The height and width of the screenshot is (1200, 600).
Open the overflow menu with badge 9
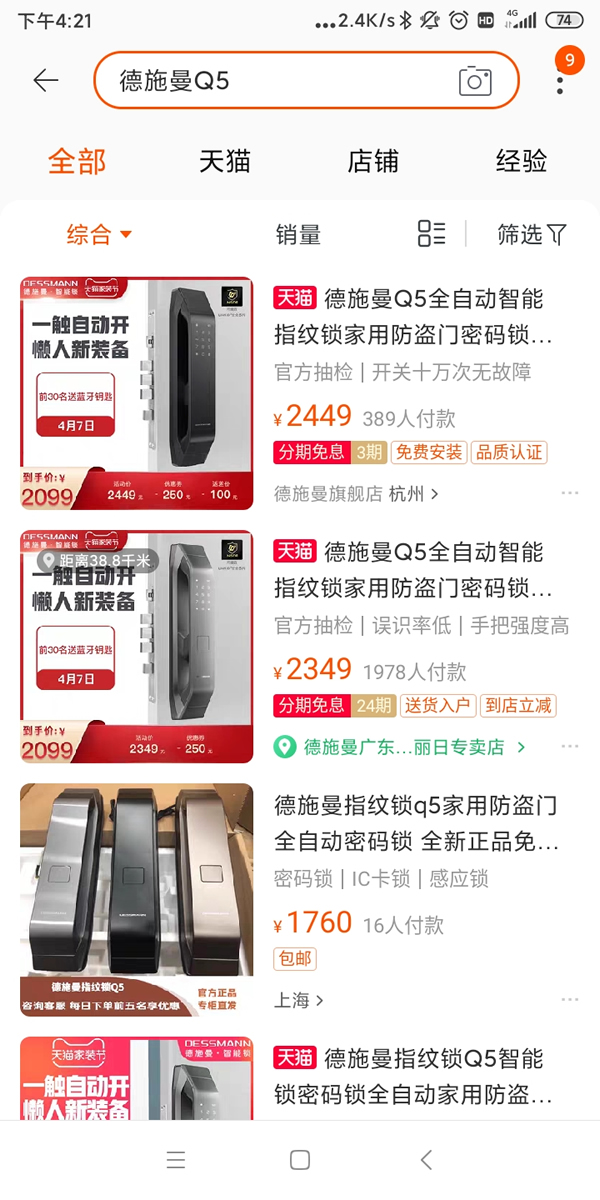pyautogui.click(x=560, y=78)
